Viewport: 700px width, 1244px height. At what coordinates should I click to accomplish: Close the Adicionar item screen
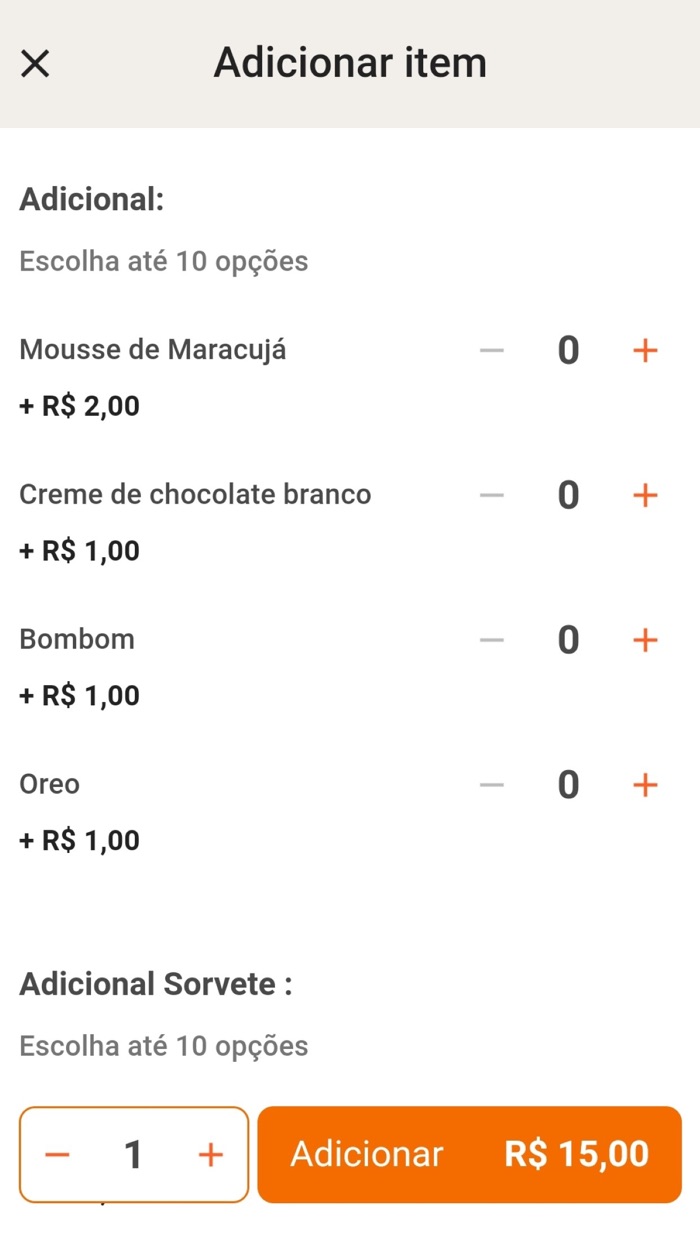click(x=35, y=64)
